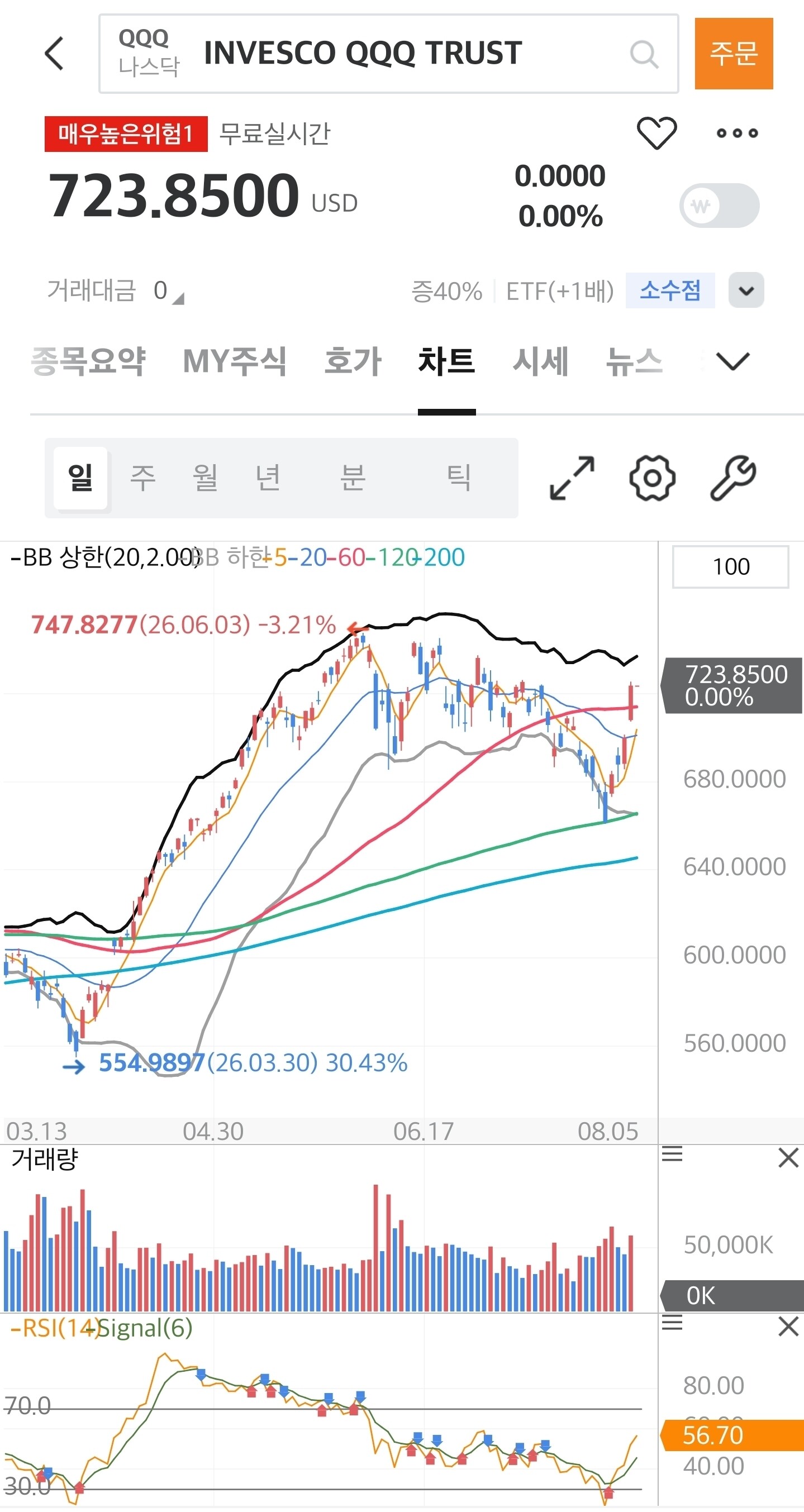Open the chart tools wrench
This screenshot has width=804, height=1512.
733,478
